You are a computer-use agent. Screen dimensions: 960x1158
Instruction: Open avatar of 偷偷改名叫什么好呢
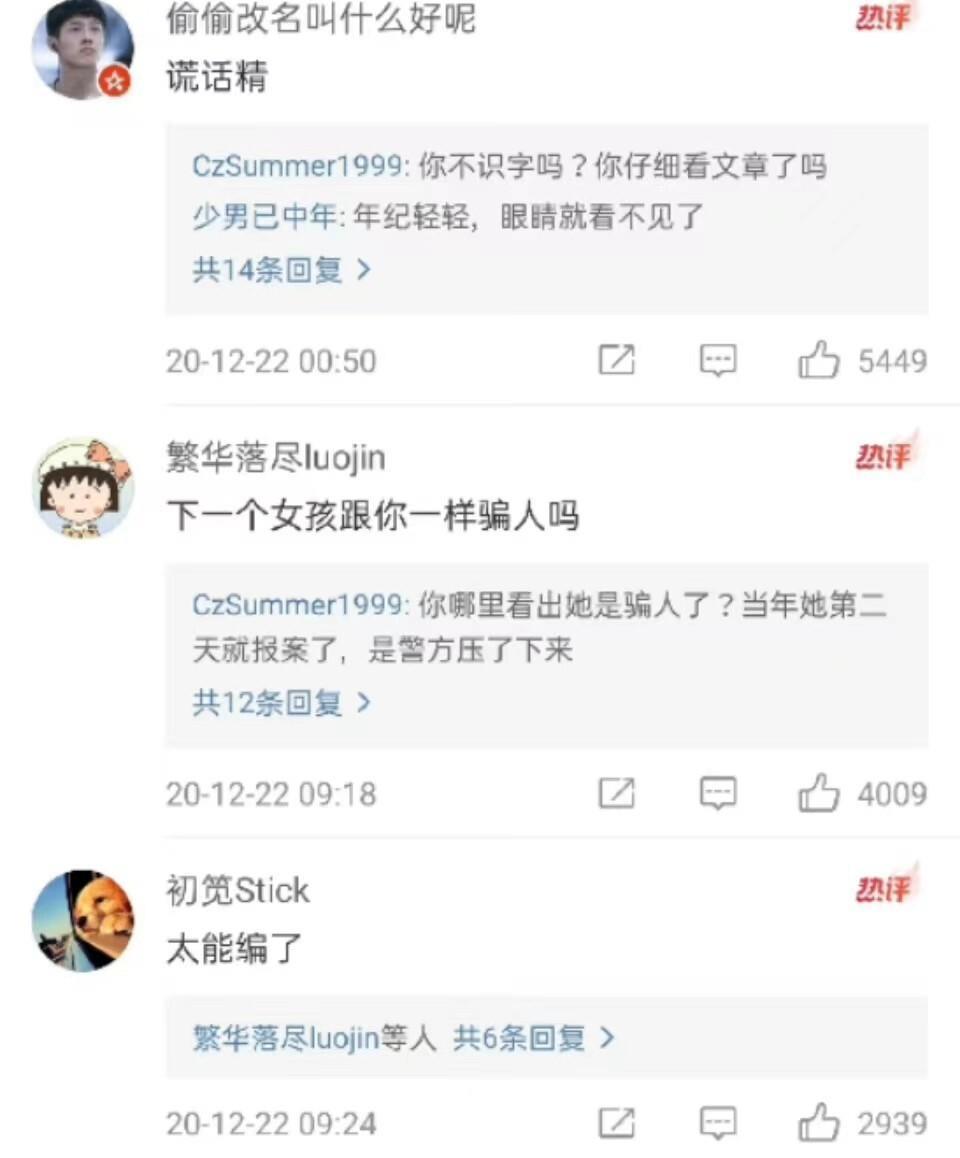83,48
